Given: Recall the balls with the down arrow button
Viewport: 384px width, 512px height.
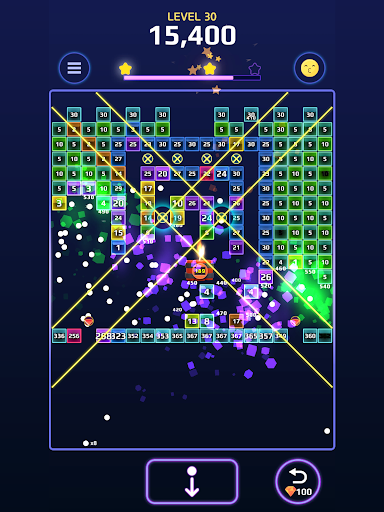Looking at the screenshot, I should 192,481.
